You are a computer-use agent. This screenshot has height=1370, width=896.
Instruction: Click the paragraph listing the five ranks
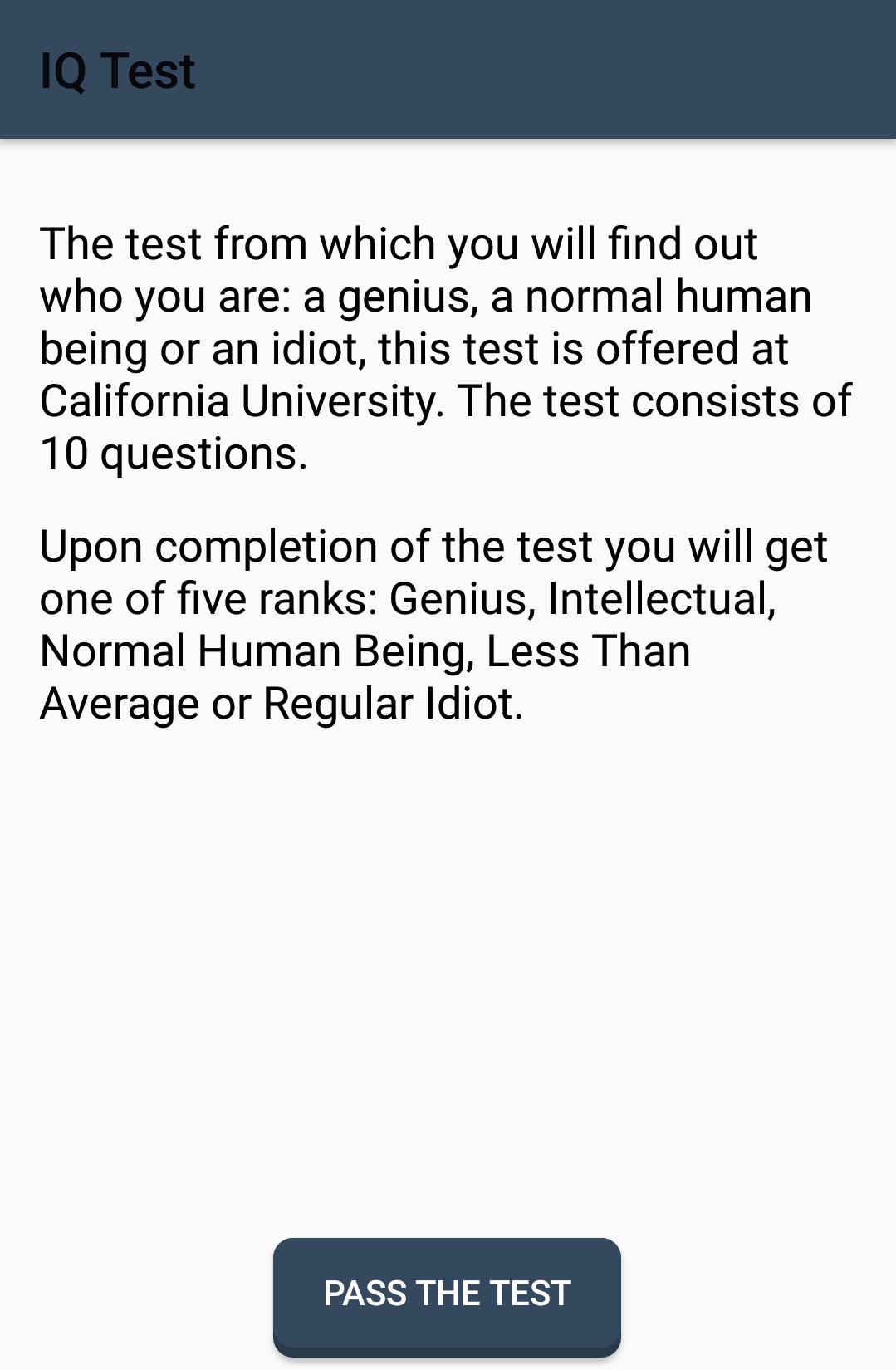click(x=433, y=623)
